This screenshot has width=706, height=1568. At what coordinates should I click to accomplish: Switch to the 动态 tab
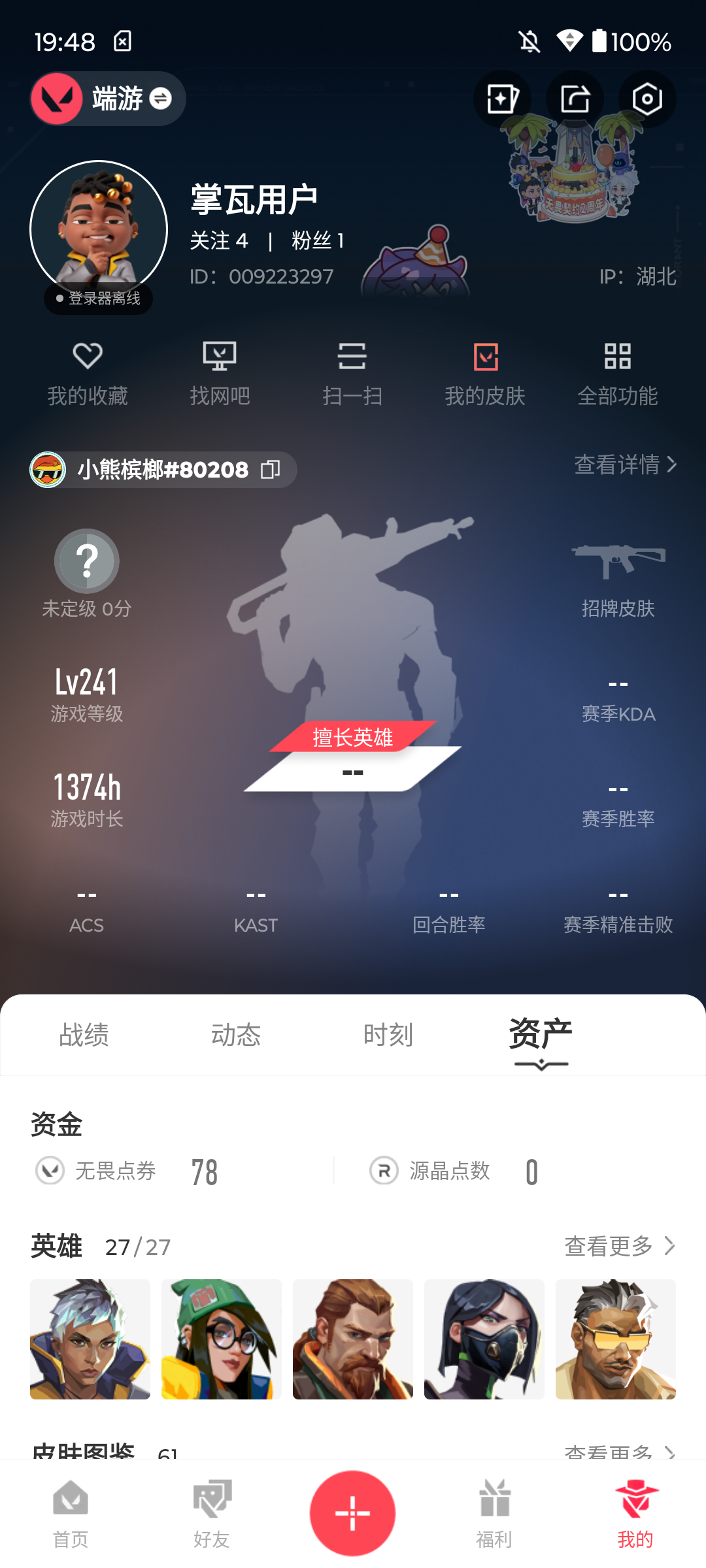236,1035
